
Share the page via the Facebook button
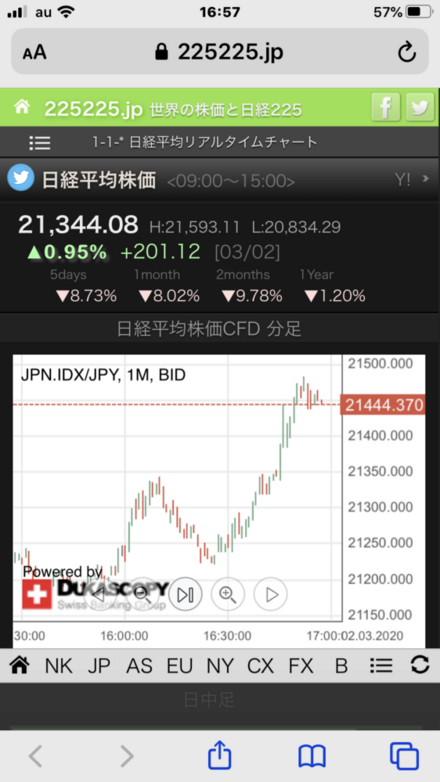tap(386, 107)
